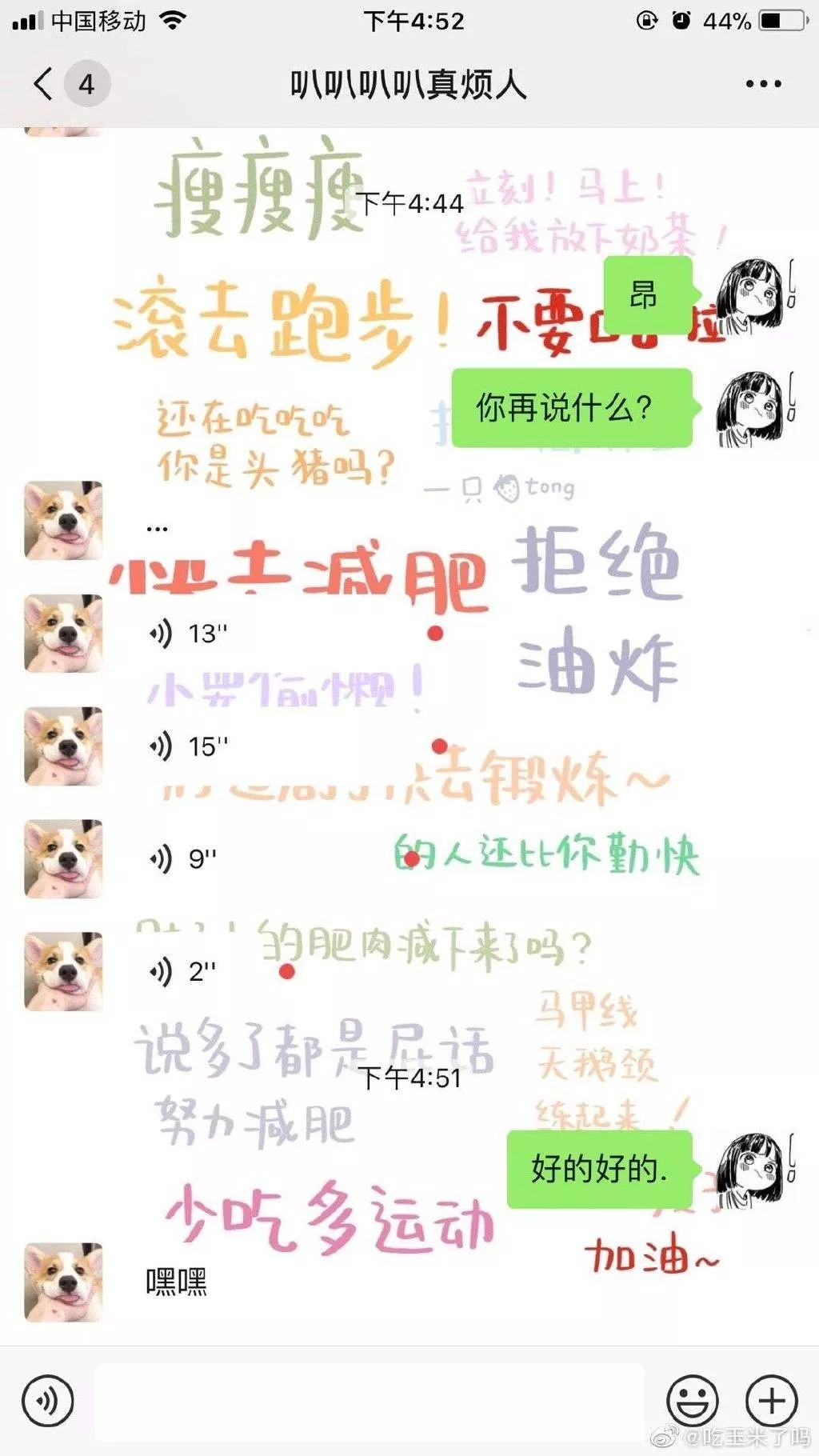Focus the message text field
Screen dimensions: 819x1456
(x=370, y=1401)
